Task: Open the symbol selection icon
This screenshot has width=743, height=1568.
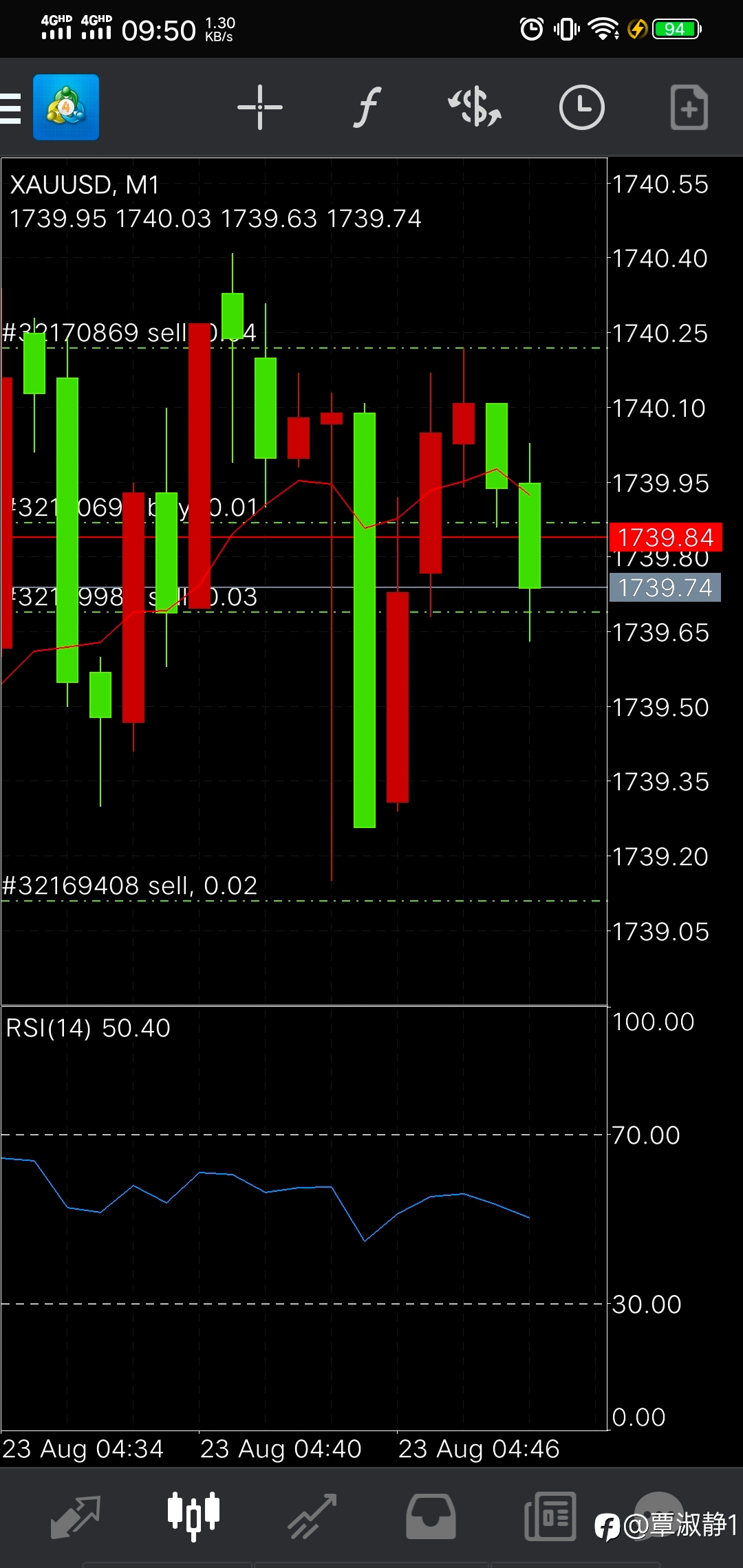Action: [475, 108]
